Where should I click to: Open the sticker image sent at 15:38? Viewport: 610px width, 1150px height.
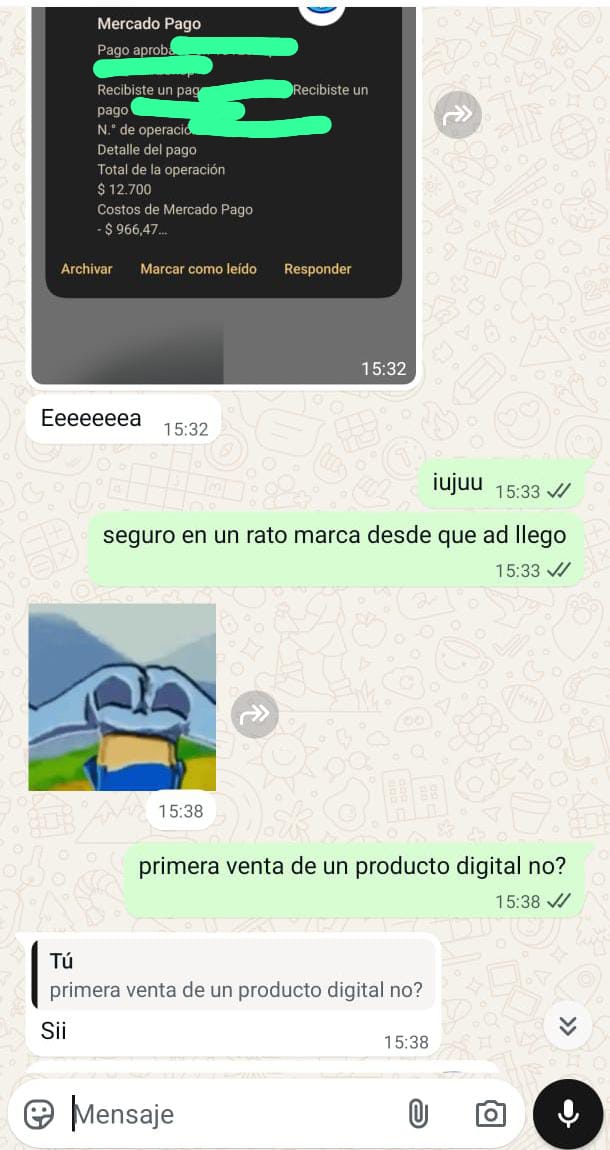click(x=122, y=697)
